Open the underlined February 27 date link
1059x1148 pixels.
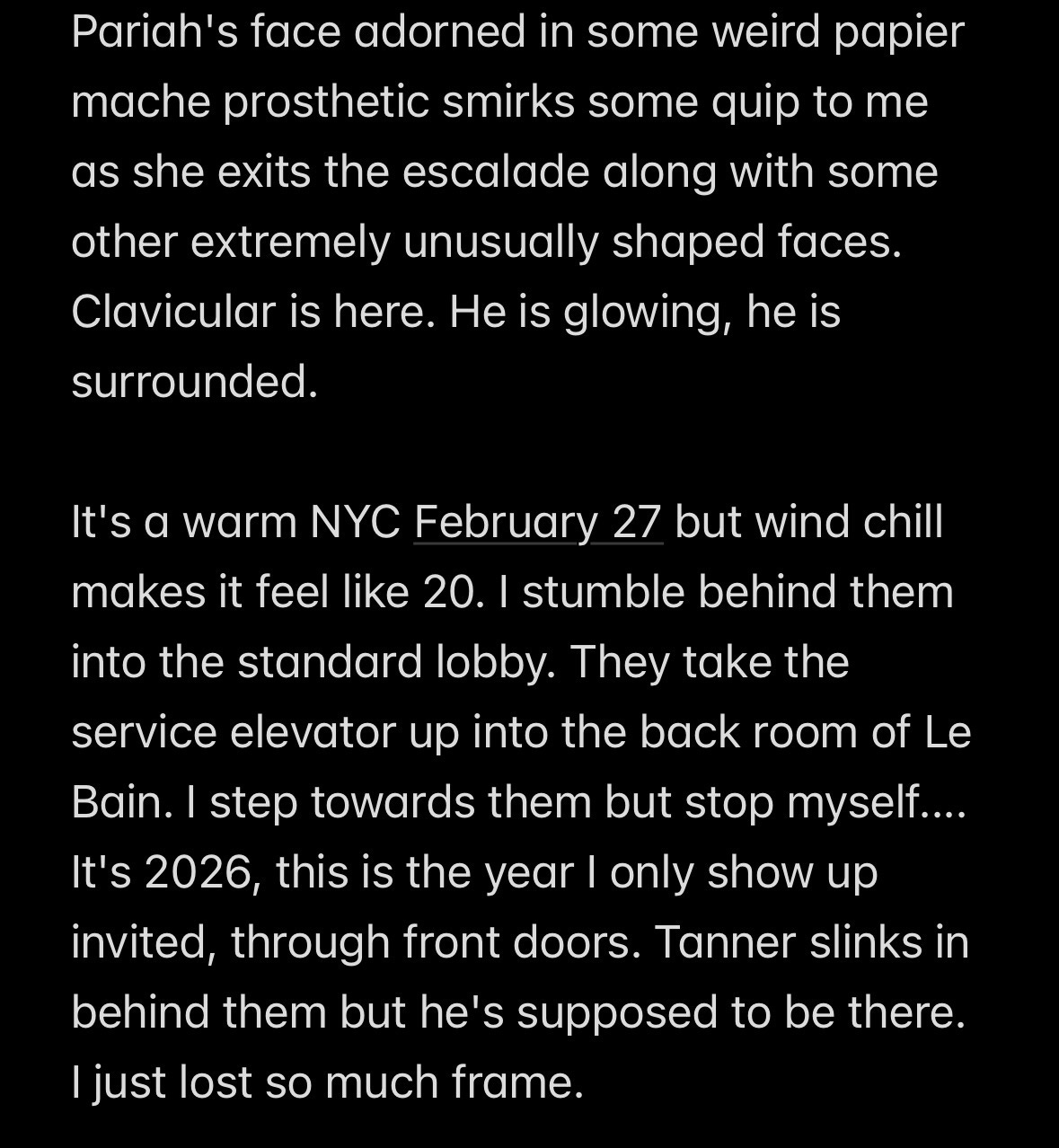click(538, 523)
